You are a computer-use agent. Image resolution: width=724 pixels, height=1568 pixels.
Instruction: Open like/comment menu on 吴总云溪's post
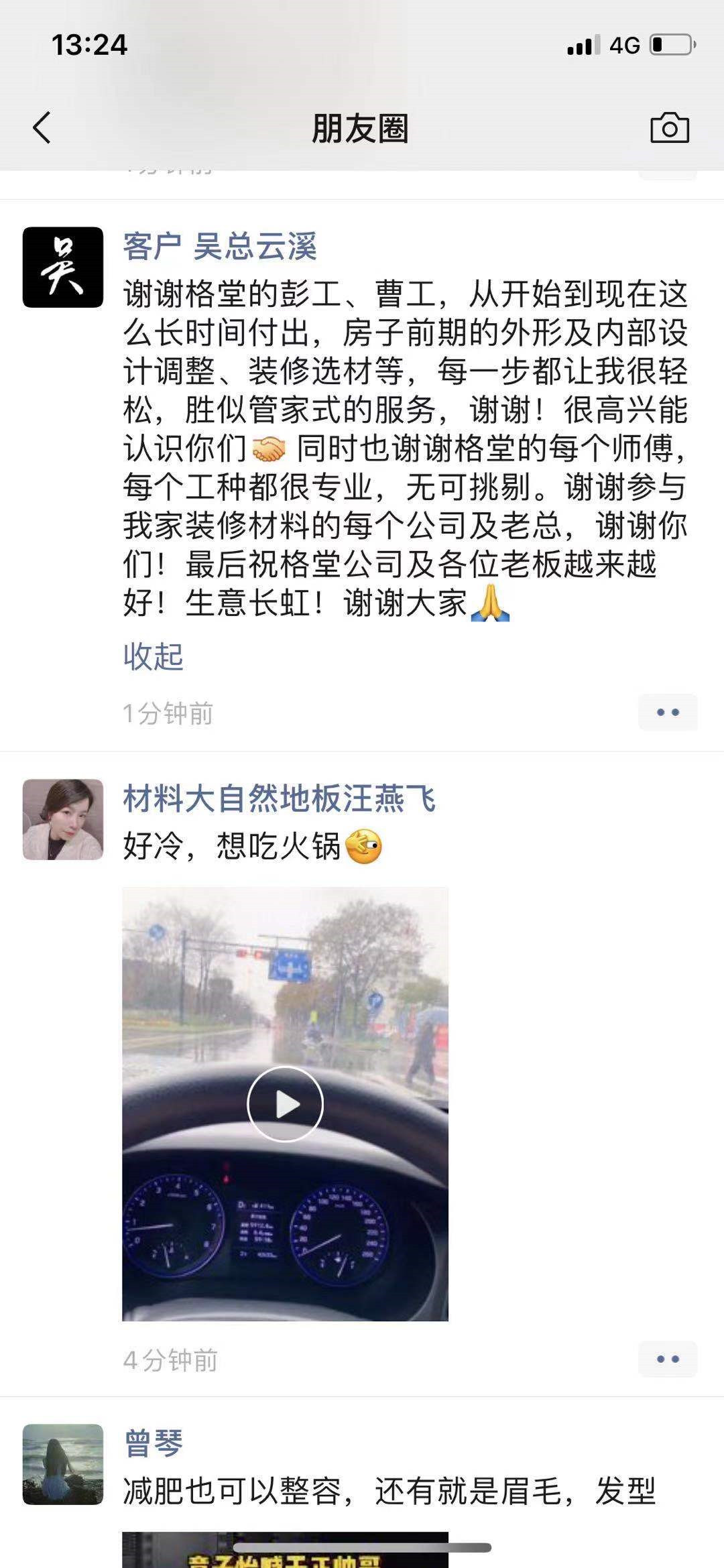click(667, 713)
